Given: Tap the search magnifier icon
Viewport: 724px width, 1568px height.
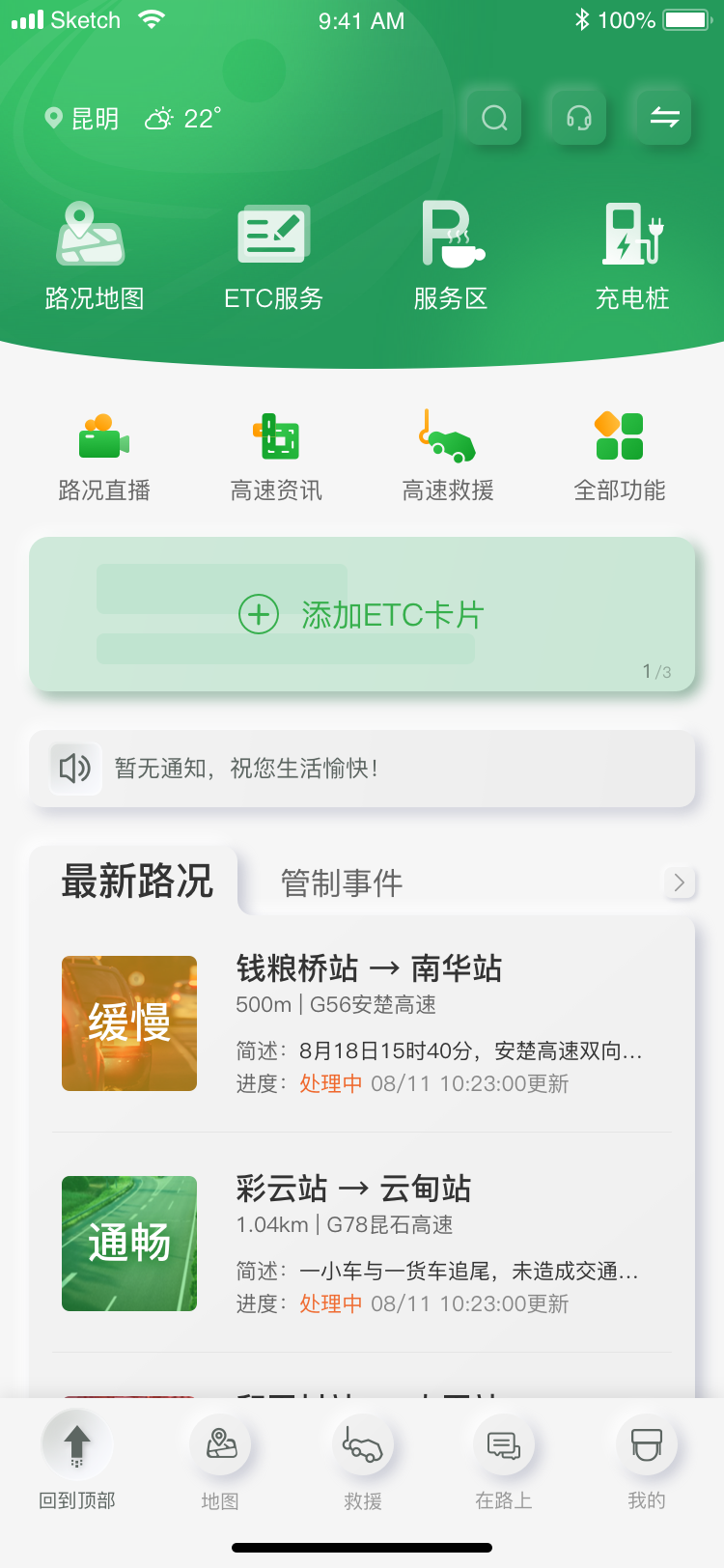Looking at the screenshot, I should pos(492,118).
